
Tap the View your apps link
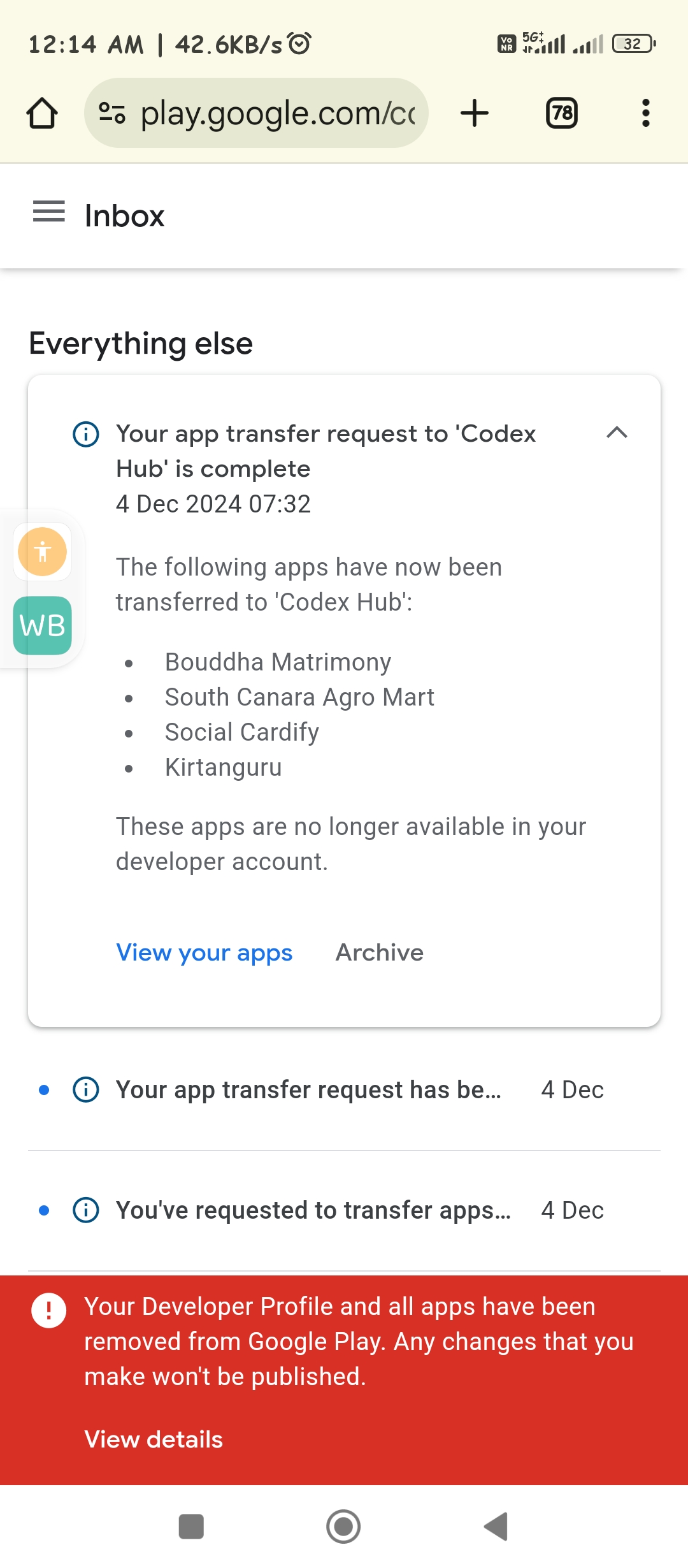pos(204,952)
